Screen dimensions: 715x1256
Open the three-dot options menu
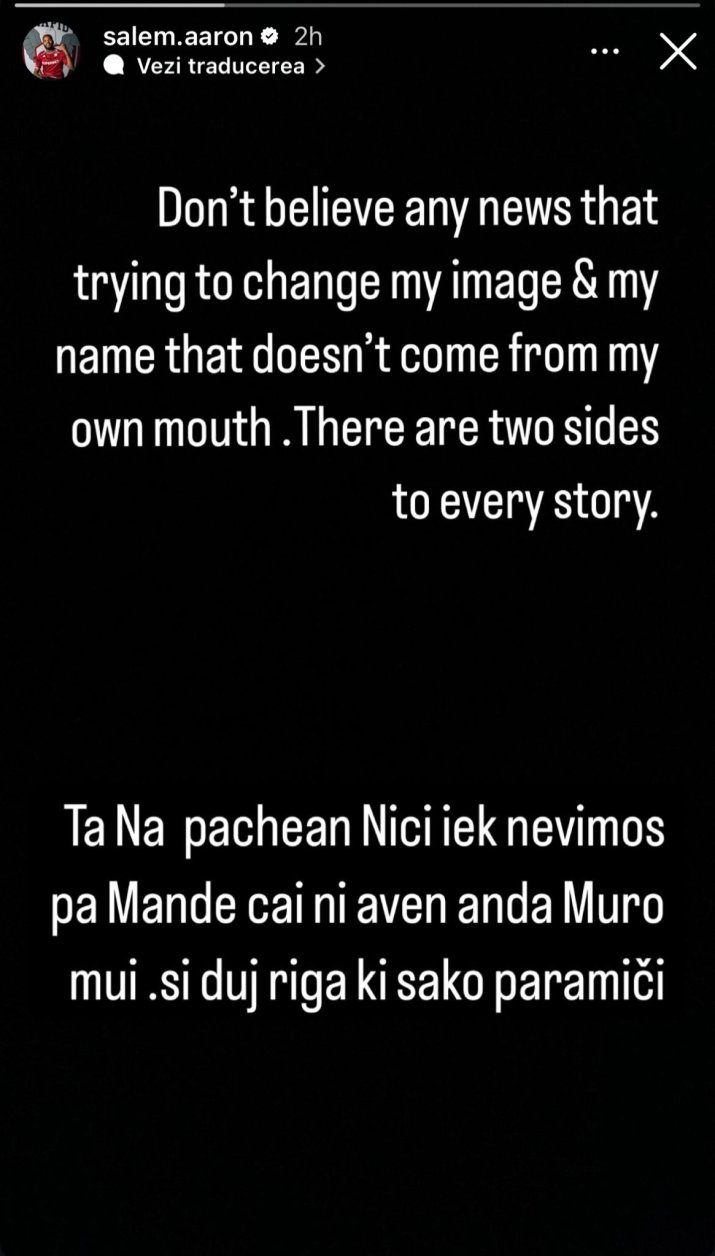click(x=603, y=50)
